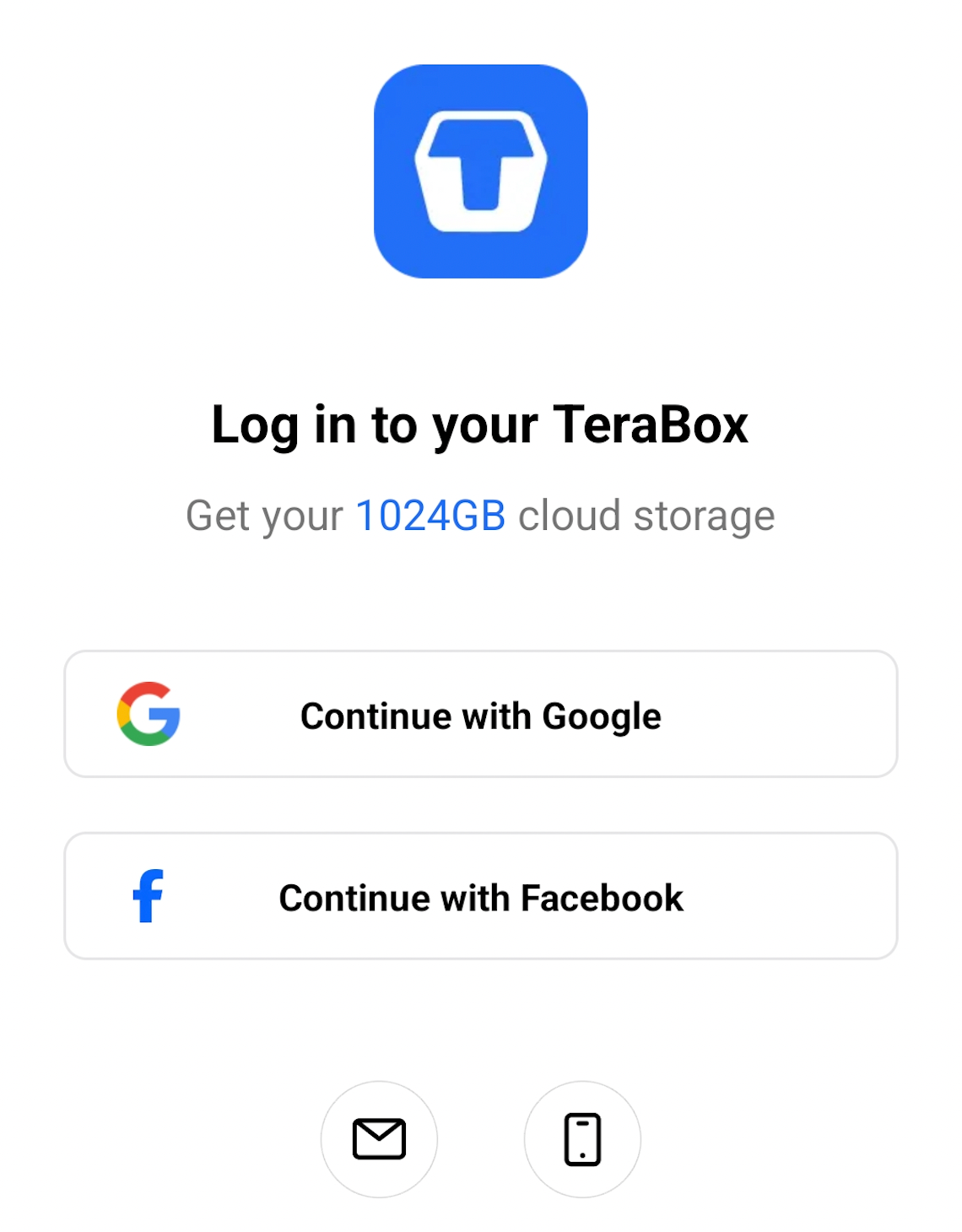Click inside the Google login card border

[479, 713]
